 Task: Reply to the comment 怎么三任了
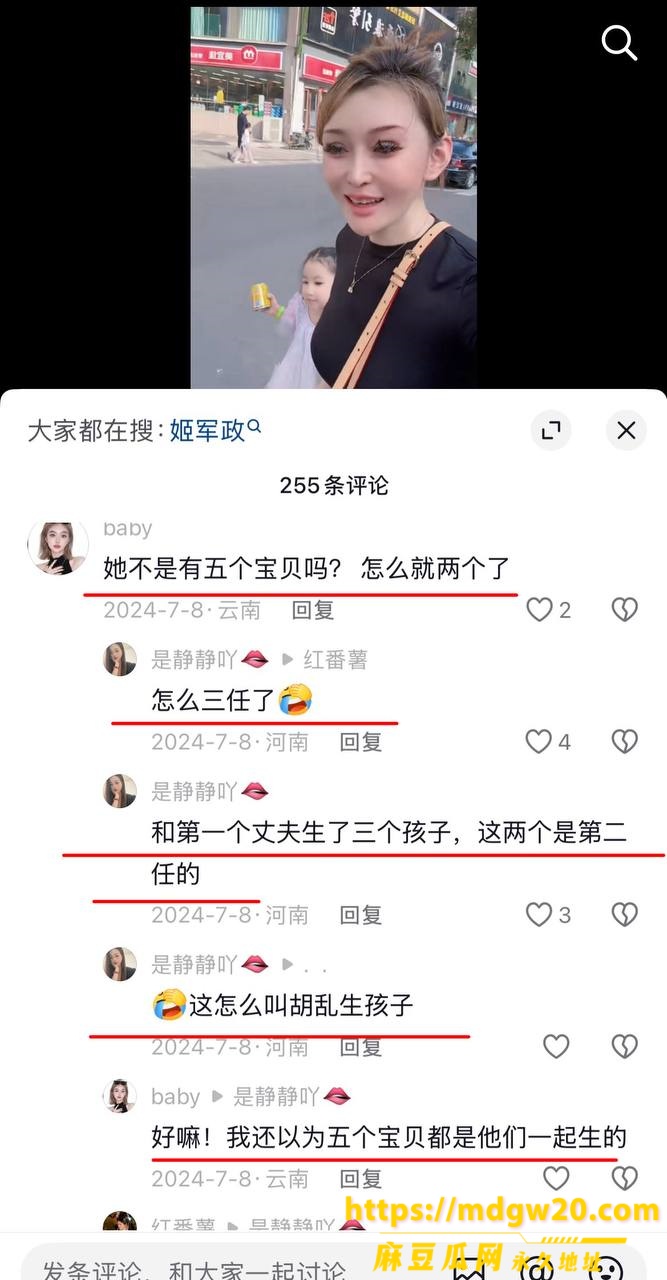[x=361, y=742]
